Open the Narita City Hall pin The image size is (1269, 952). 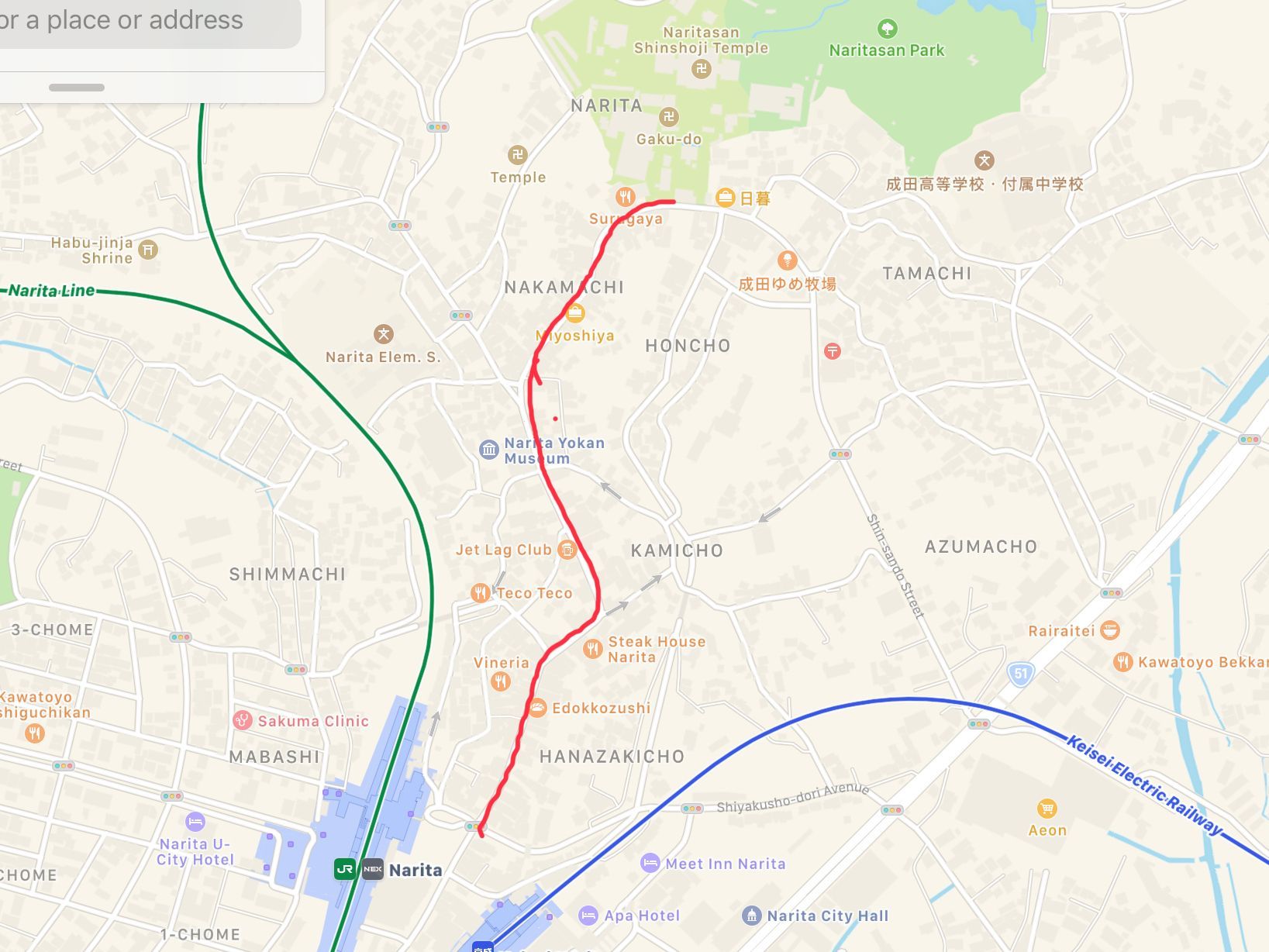(752, 916)
